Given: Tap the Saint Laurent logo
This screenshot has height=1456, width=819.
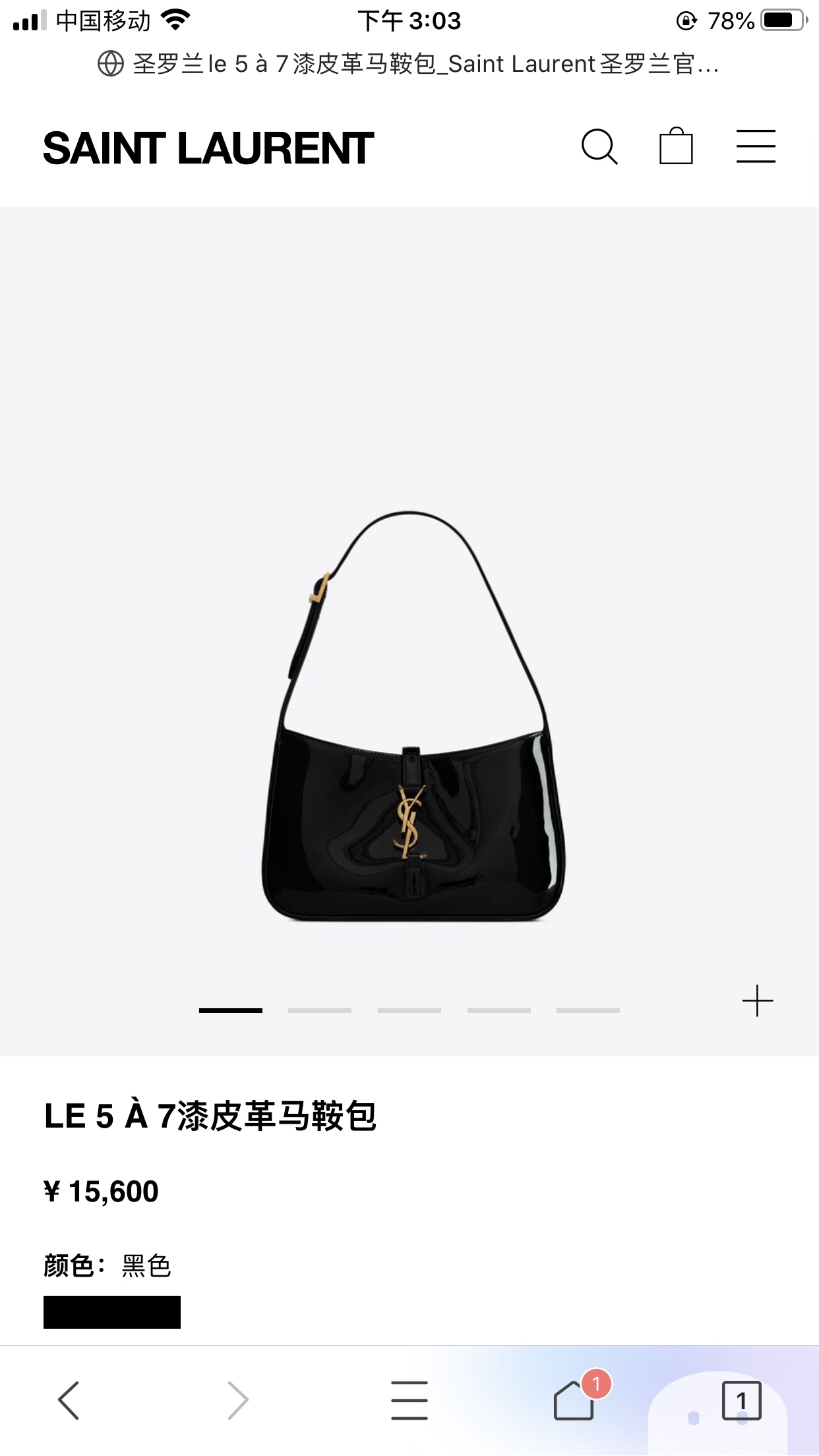Looking at the screenshot, I should (x=208, y=148).
